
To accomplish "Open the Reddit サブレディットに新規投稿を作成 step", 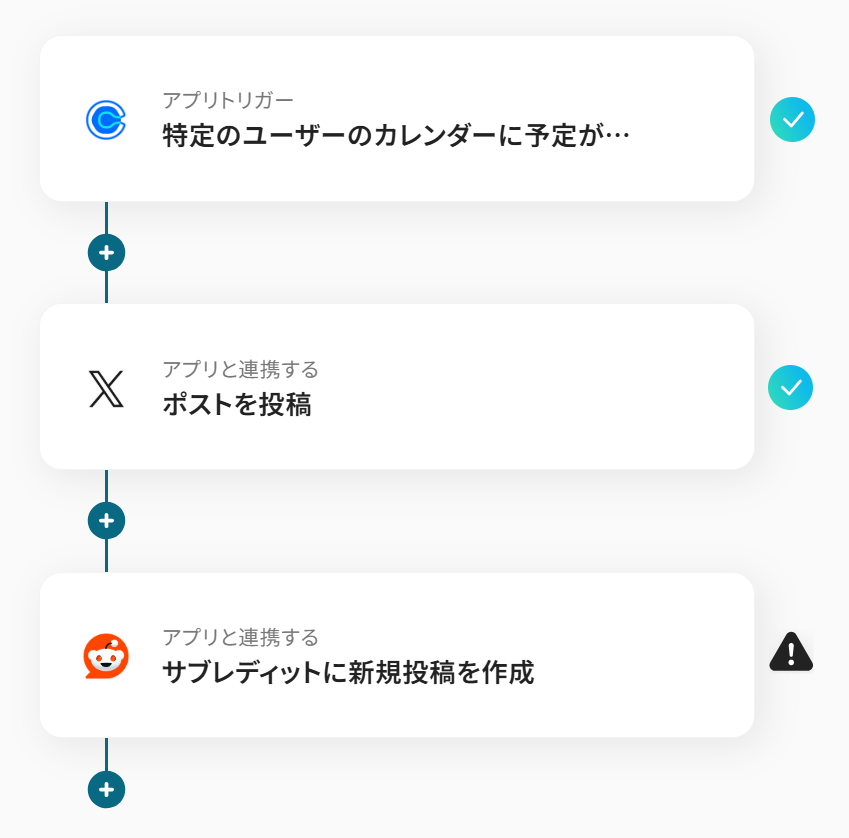I will 396,655.
